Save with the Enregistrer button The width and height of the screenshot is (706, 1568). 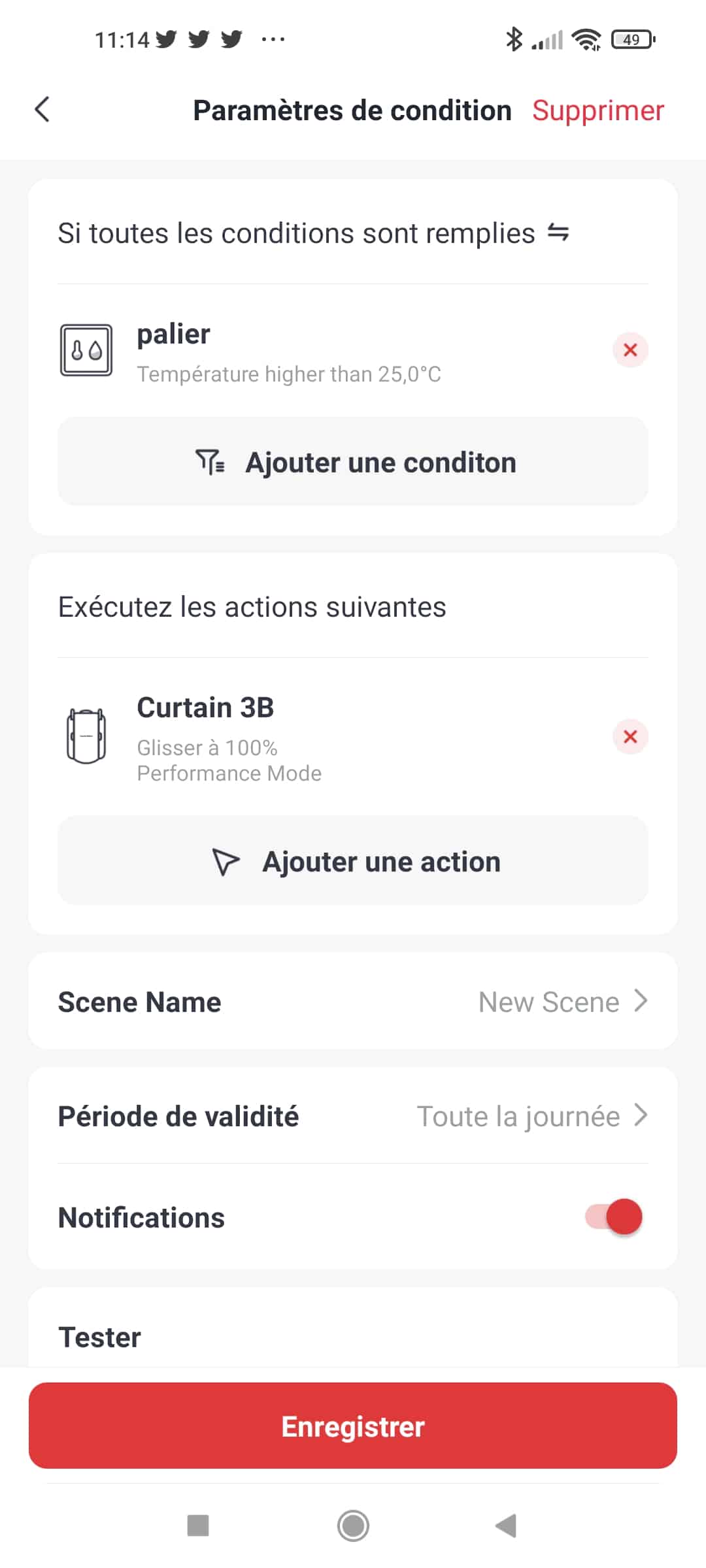tap(353, 1426)
